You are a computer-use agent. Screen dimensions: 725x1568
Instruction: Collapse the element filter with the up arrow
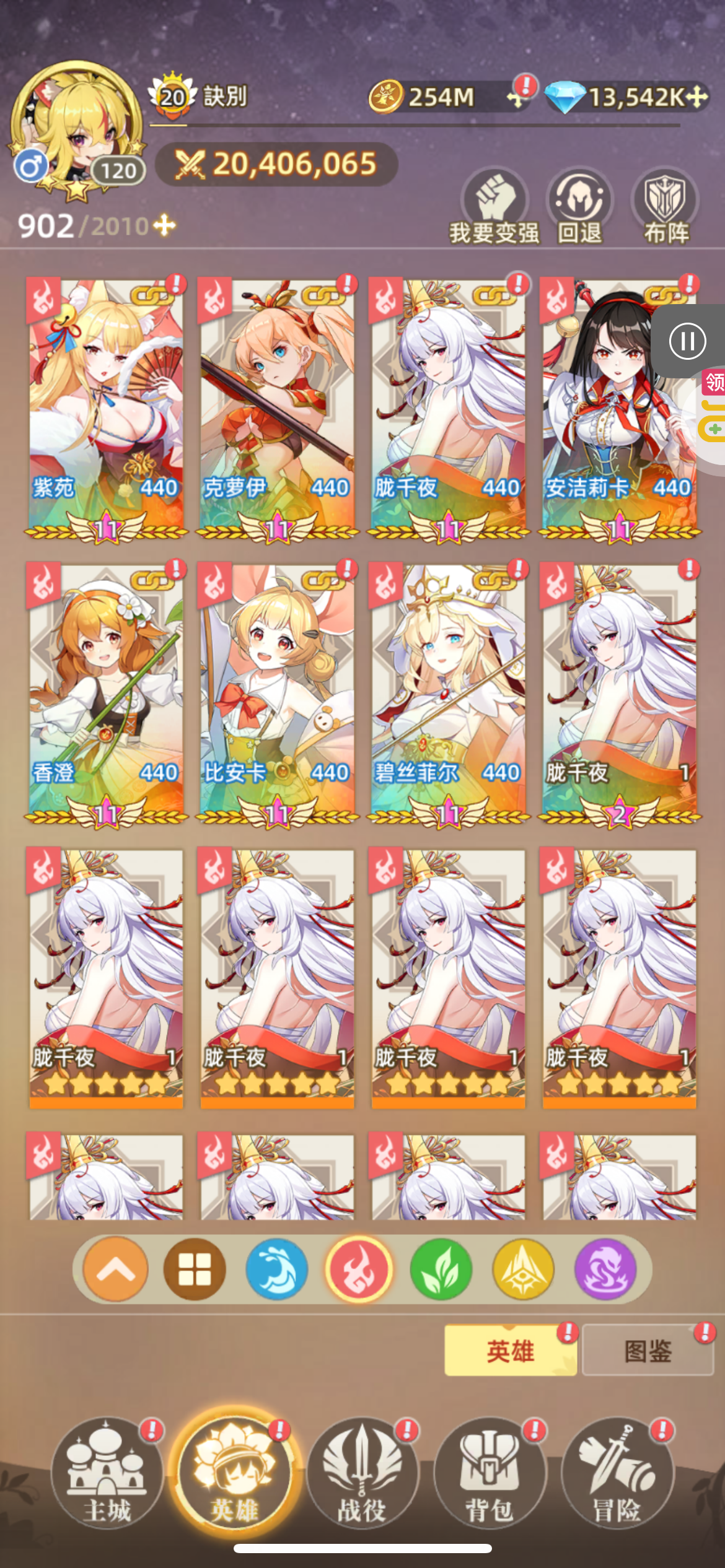(x=115, y=1270)
